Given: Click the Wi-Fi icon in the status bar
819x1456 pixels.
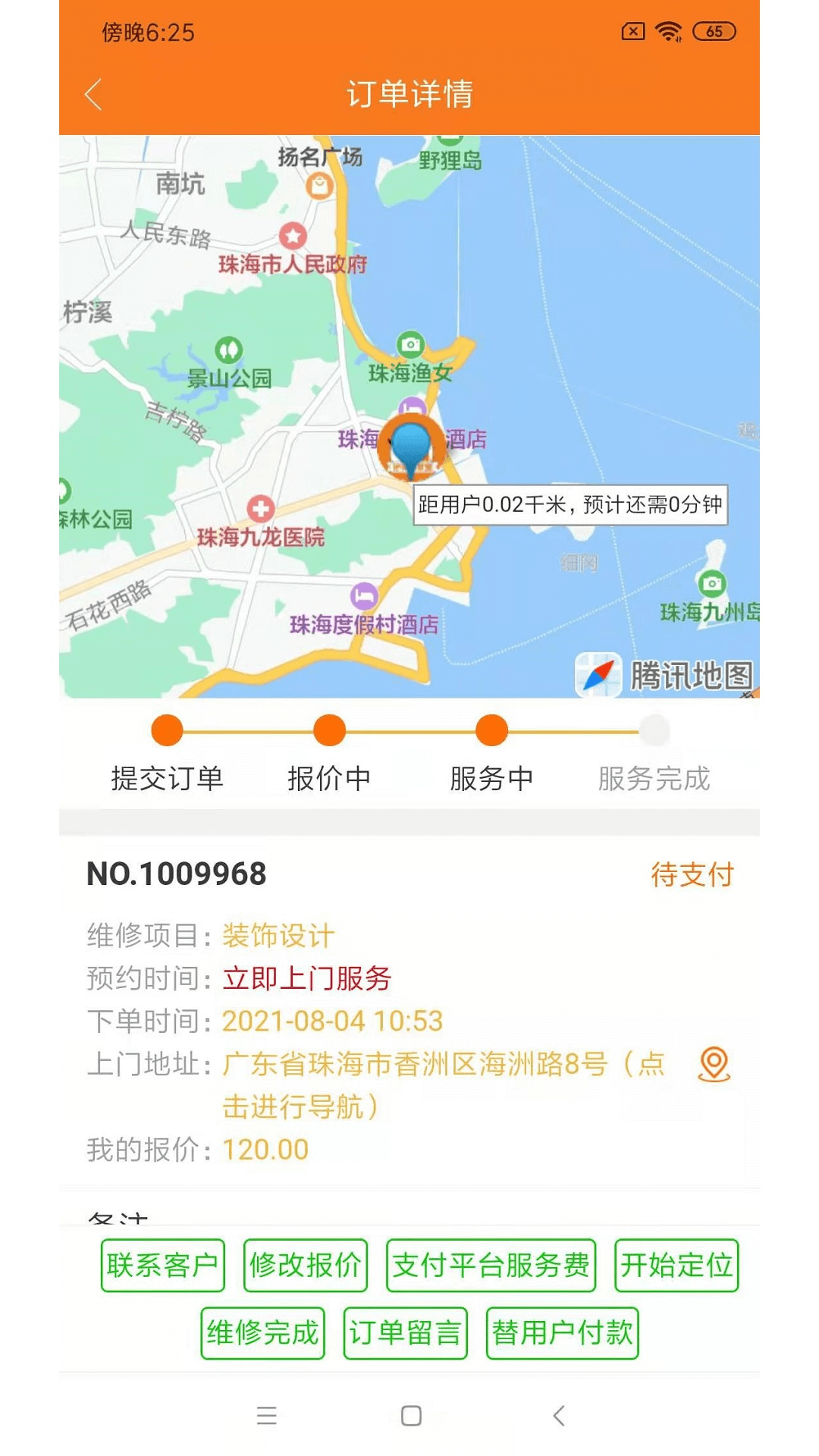Looking at the screenshot, I should (x=667, y=32).
